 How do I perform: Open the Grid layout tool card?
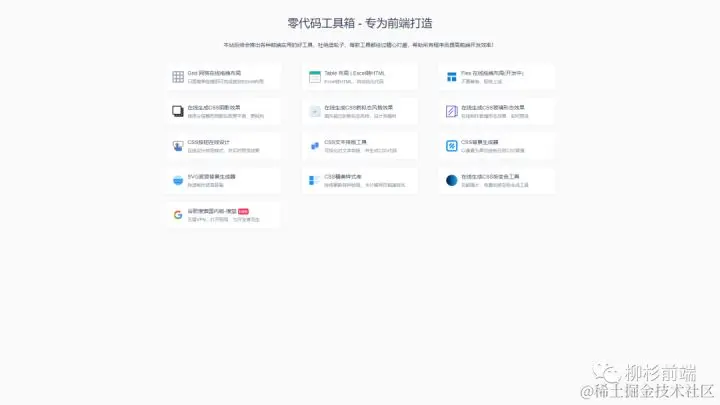(223, 77)
